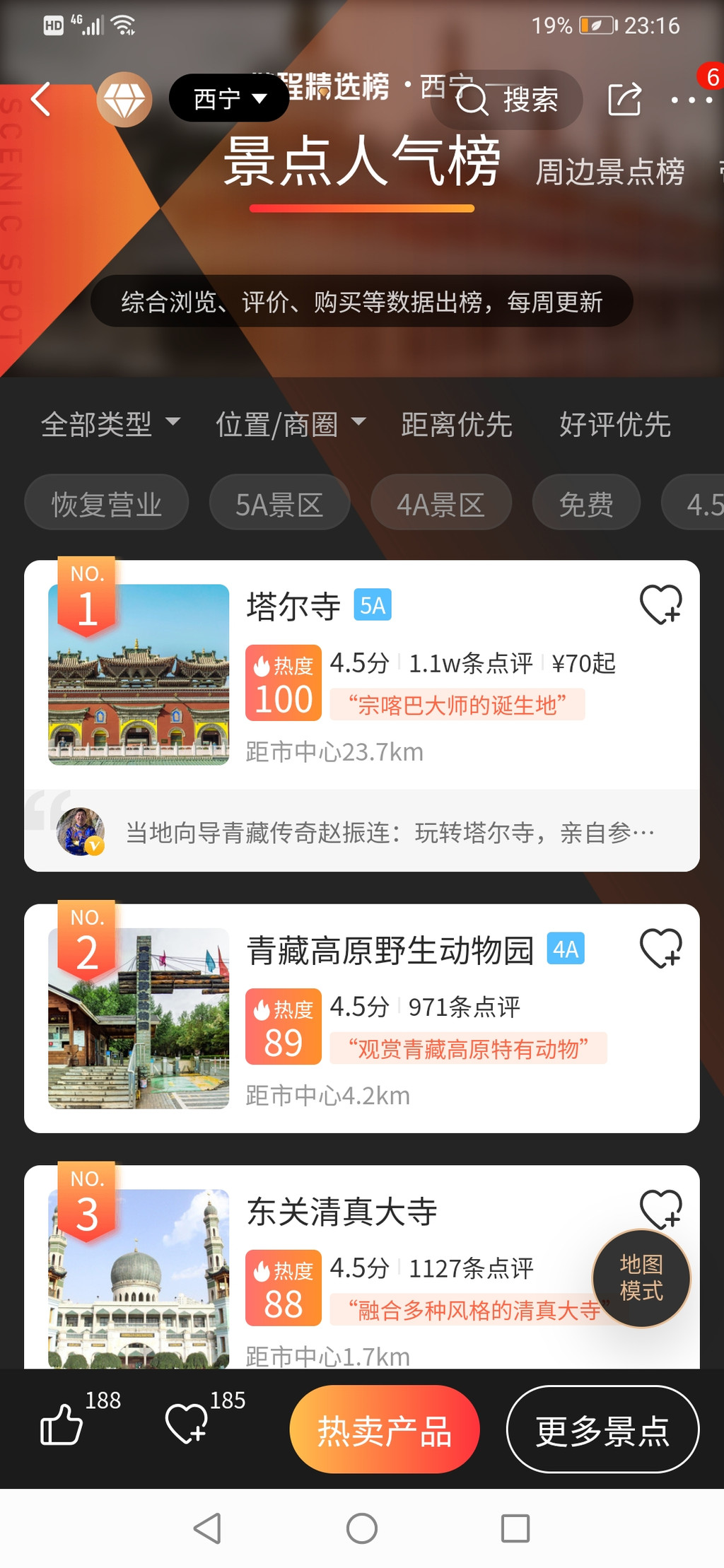The height and width of the screenshot is (1568, 724).
Task: Filter by 5A景区
Action: (279, 504)
